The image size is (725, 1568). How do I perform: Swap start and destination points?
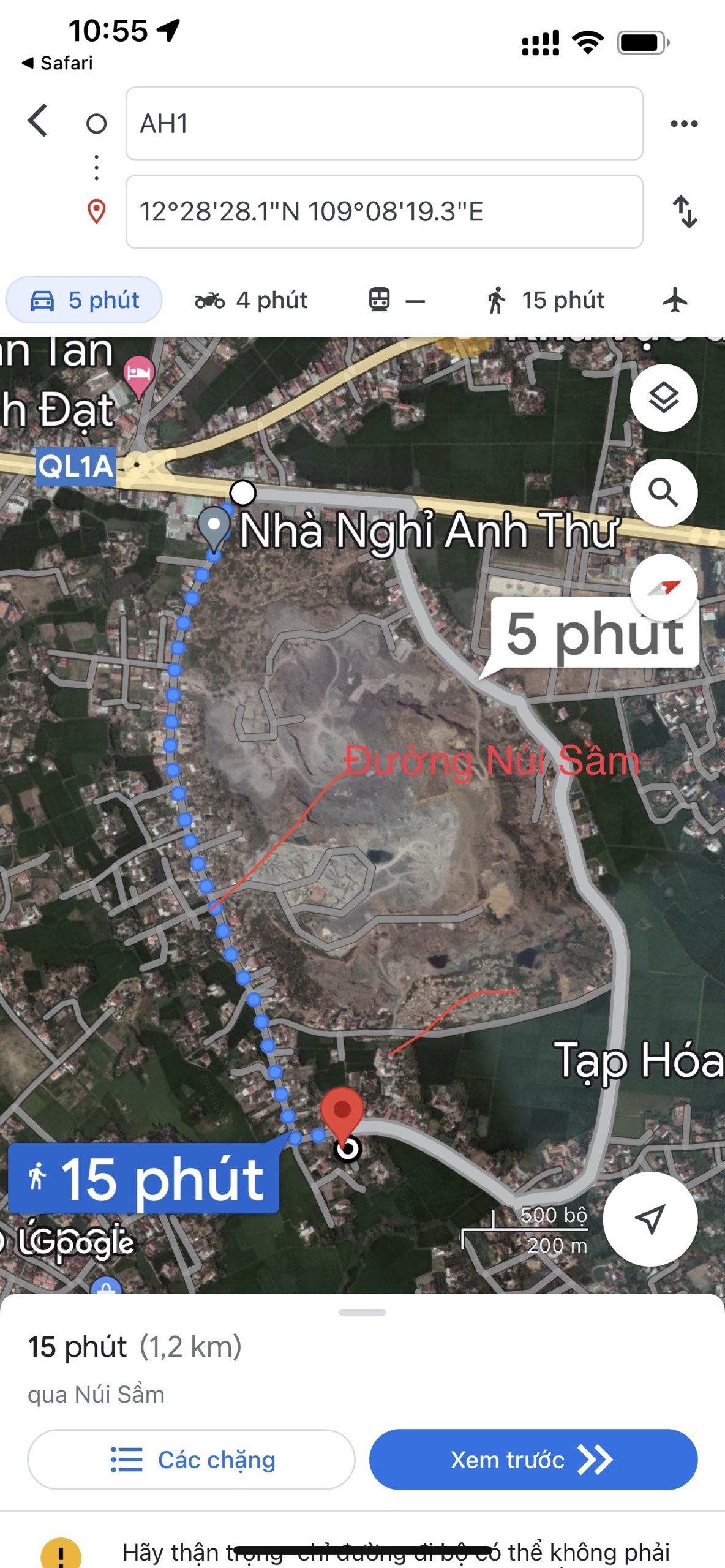click(685, 212)
